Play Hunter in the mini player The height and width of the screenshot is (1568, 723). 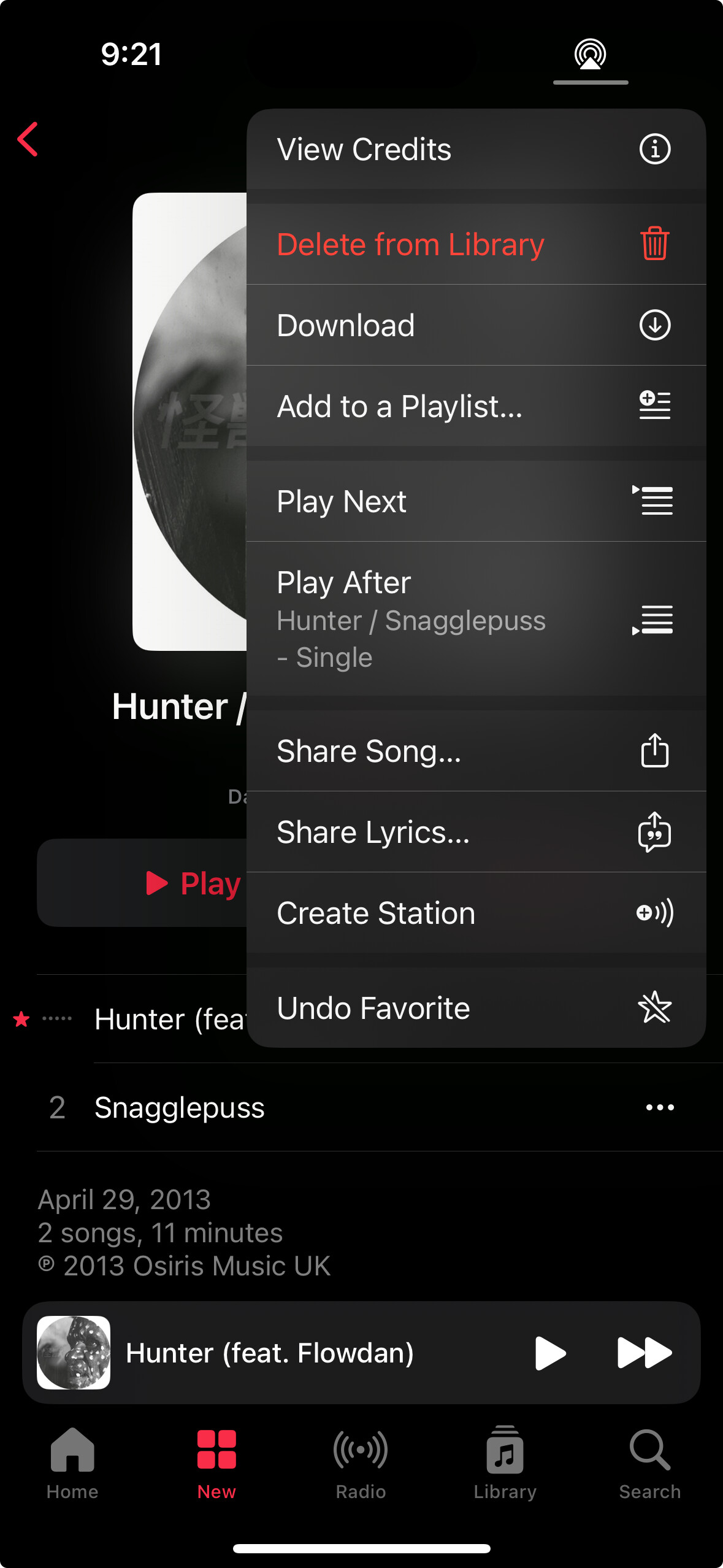coord(550,1353)
